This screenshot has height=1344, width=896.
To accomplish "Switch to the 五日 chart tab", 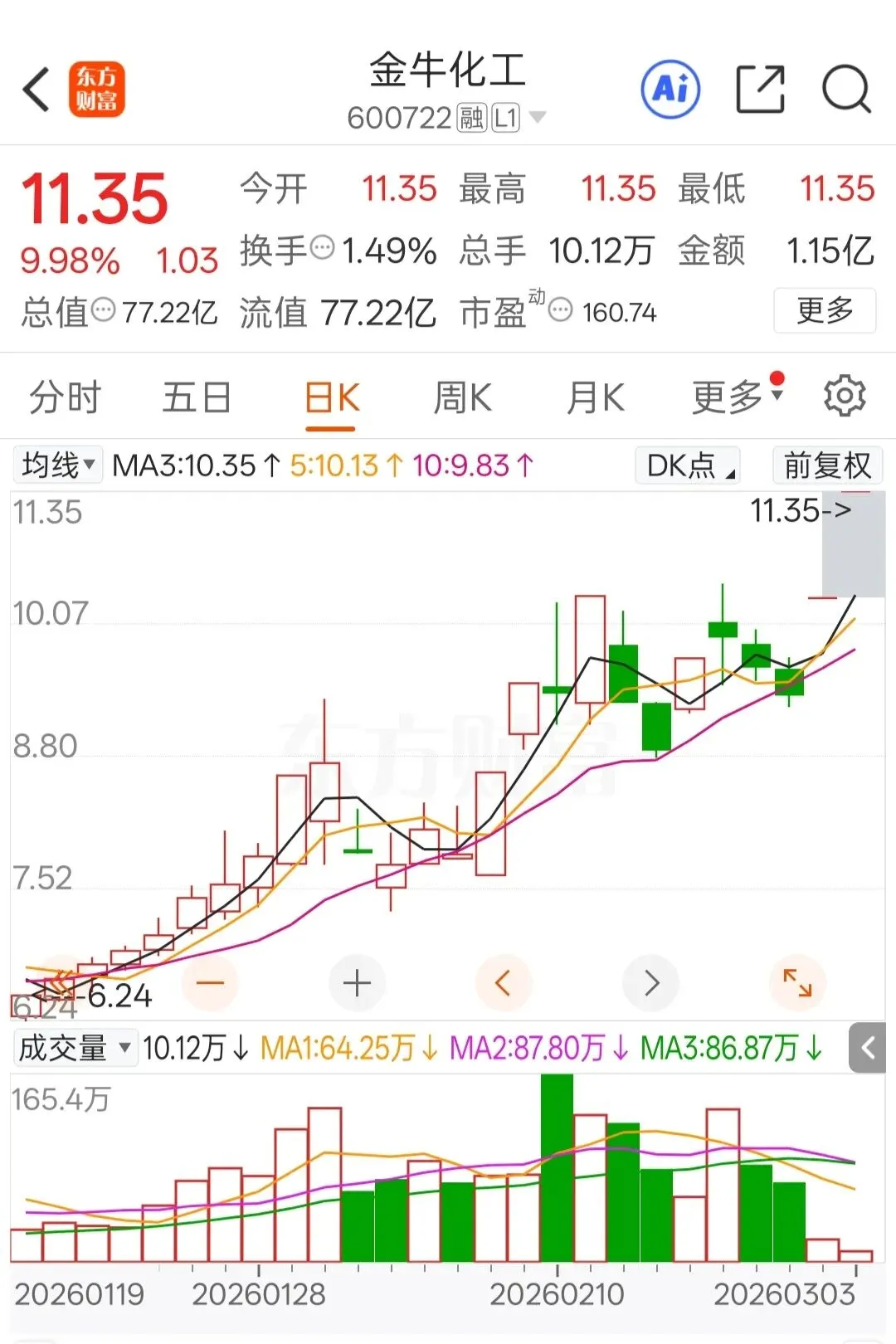I will [197, 397].
